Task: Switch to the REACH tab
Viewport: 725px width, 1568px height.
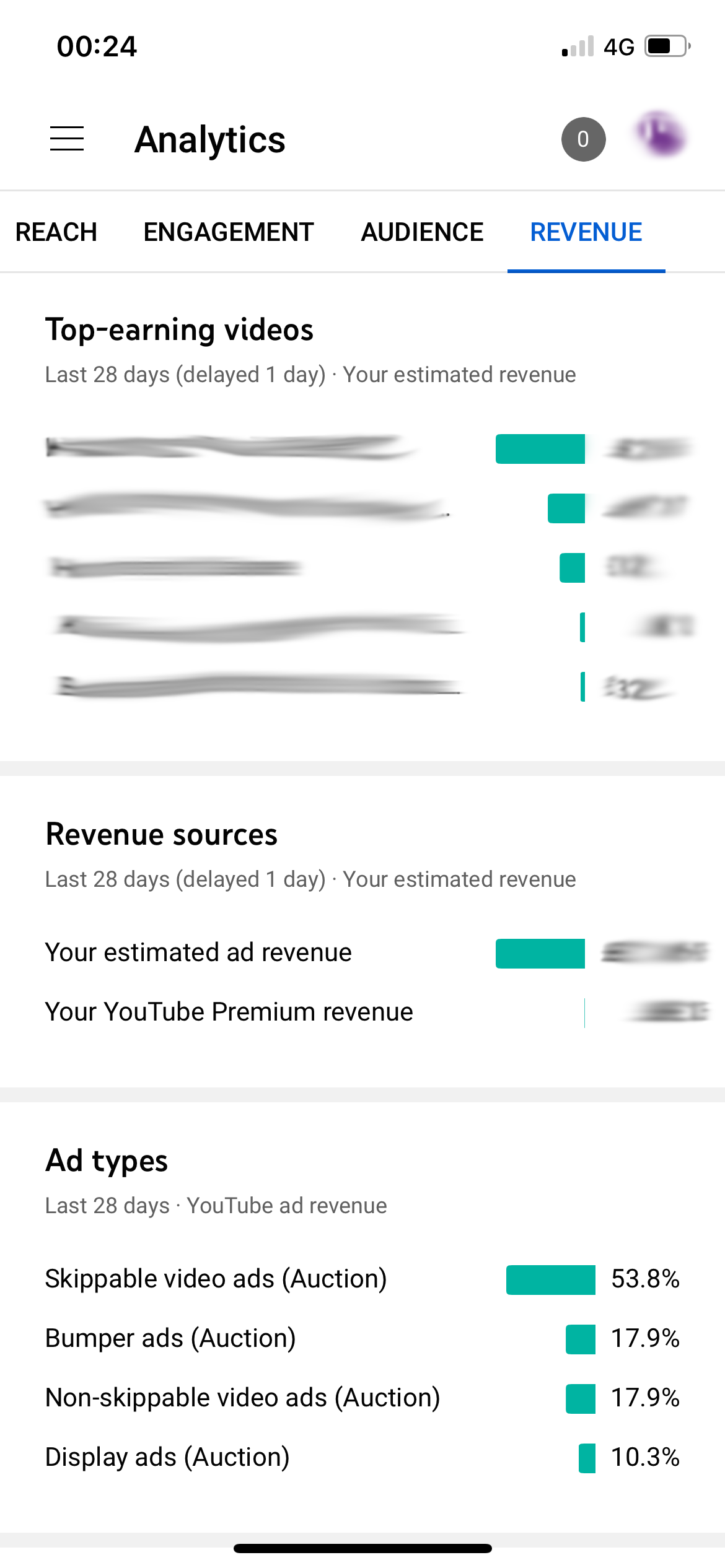Action: point(55,232)
